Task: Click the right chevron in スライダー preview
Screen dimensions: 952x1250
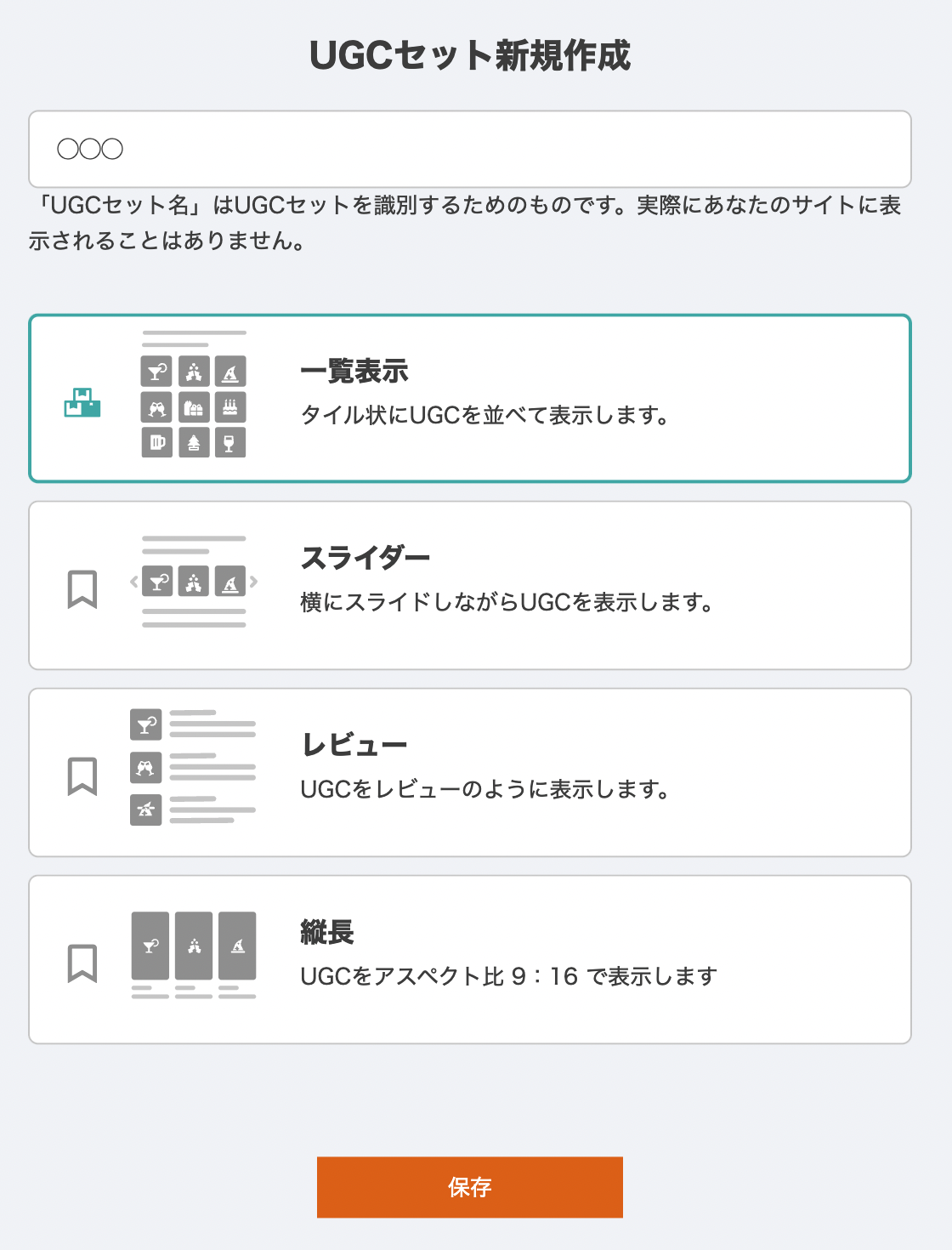Action: 255,583
